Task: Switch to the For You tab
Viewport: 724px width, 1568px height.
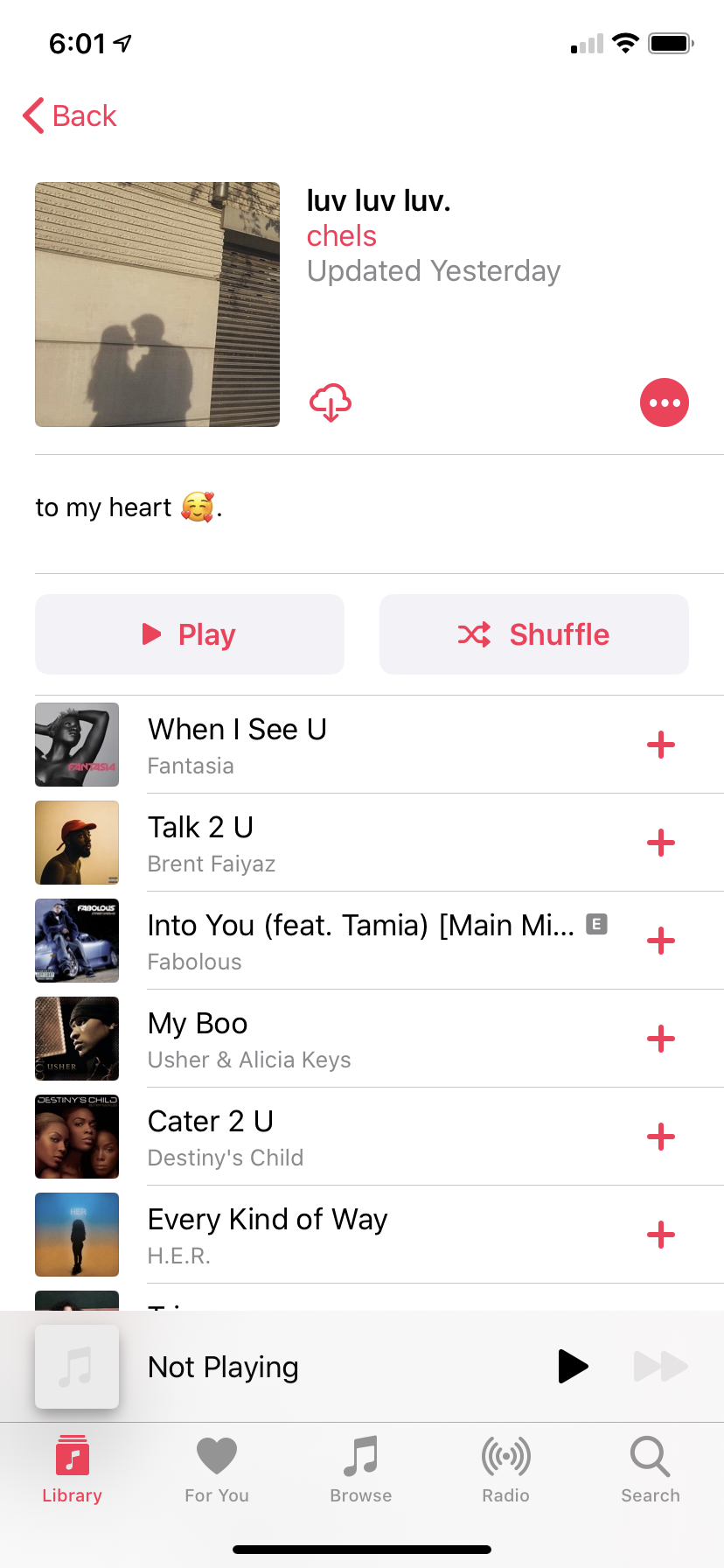Action: click(217, 1470)
